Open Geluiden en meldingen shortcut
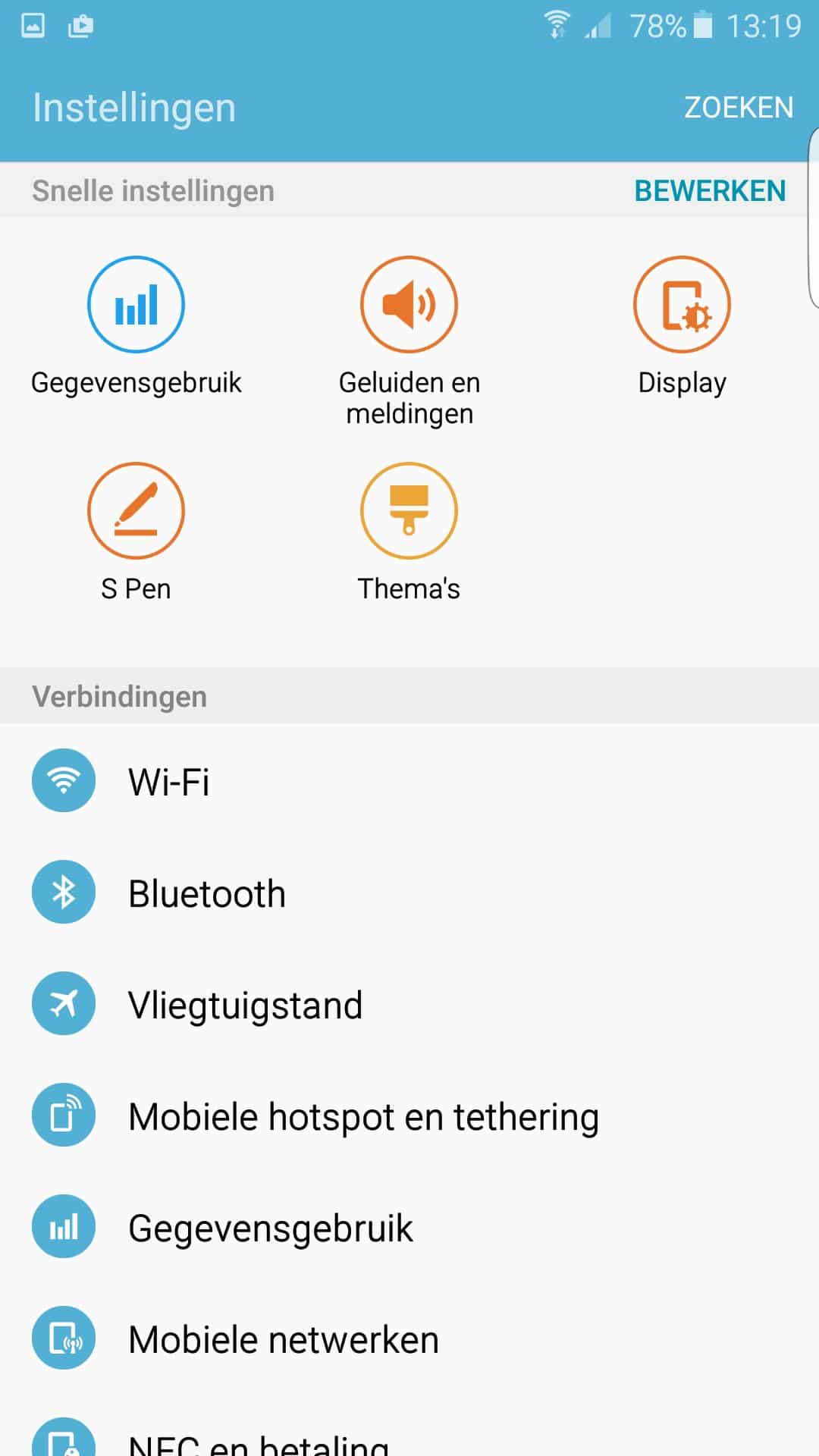Viewport: 819px width, 1456px height. [409, 342]
